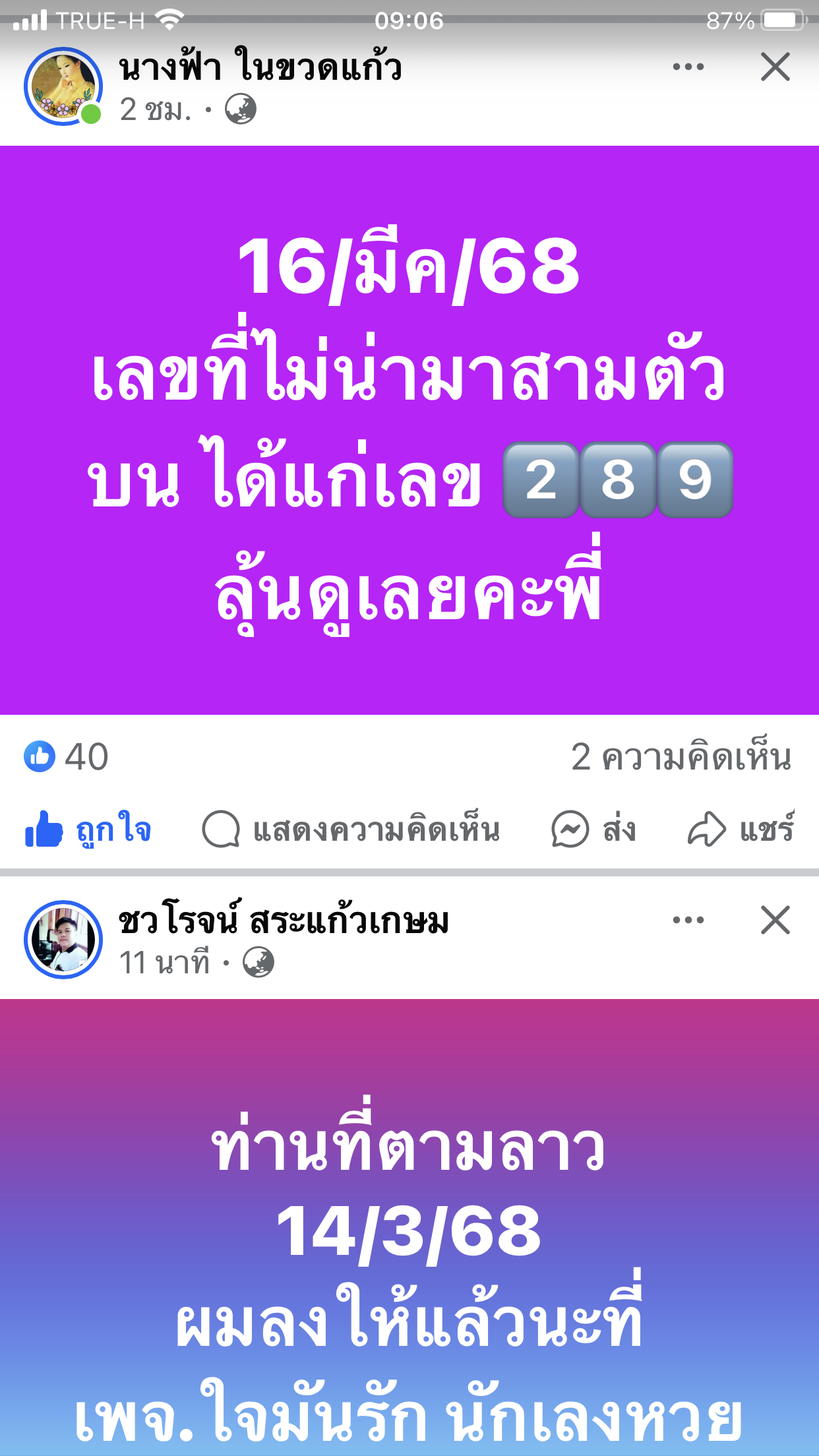The height and width of the screenshot is (1456, 819).
Task: Hide the post by ชวโรจน์ สระแก้วเกษม
Action: pyautogui.click(x=775, y=920)
